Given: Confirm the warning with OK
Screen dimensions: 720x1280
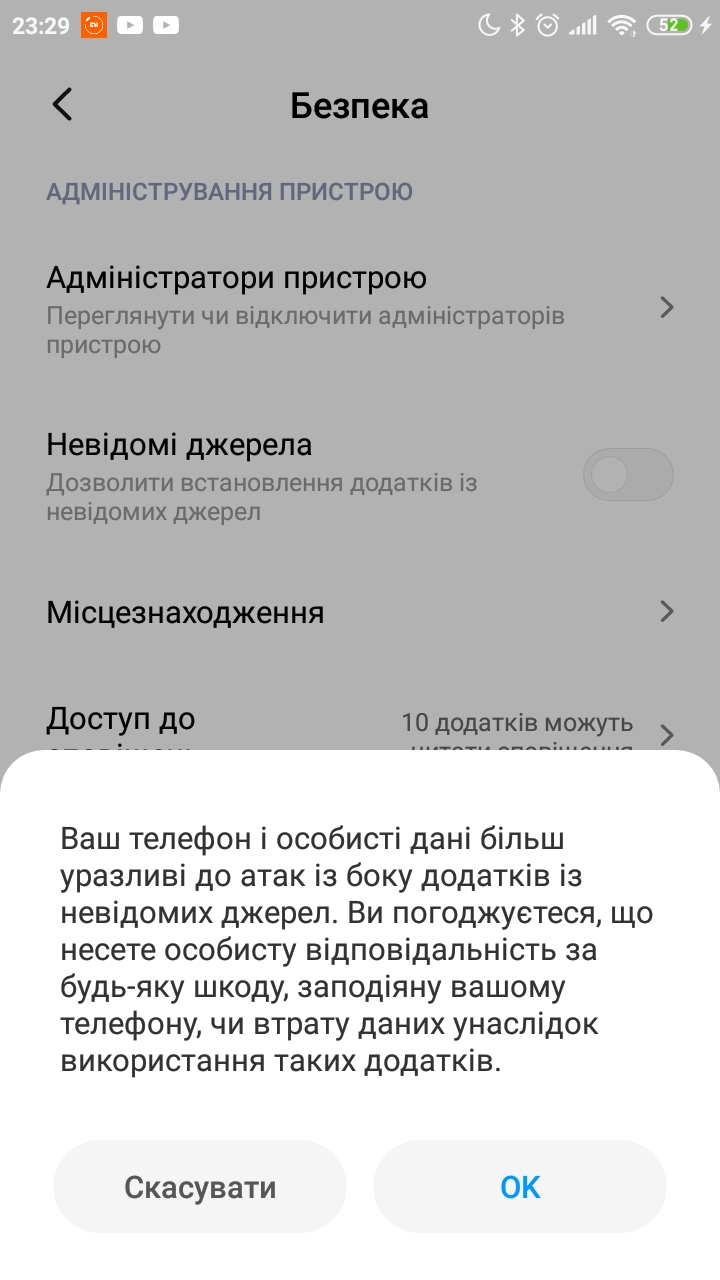Looking at the screenshot, I should (x=520, y=1187).
